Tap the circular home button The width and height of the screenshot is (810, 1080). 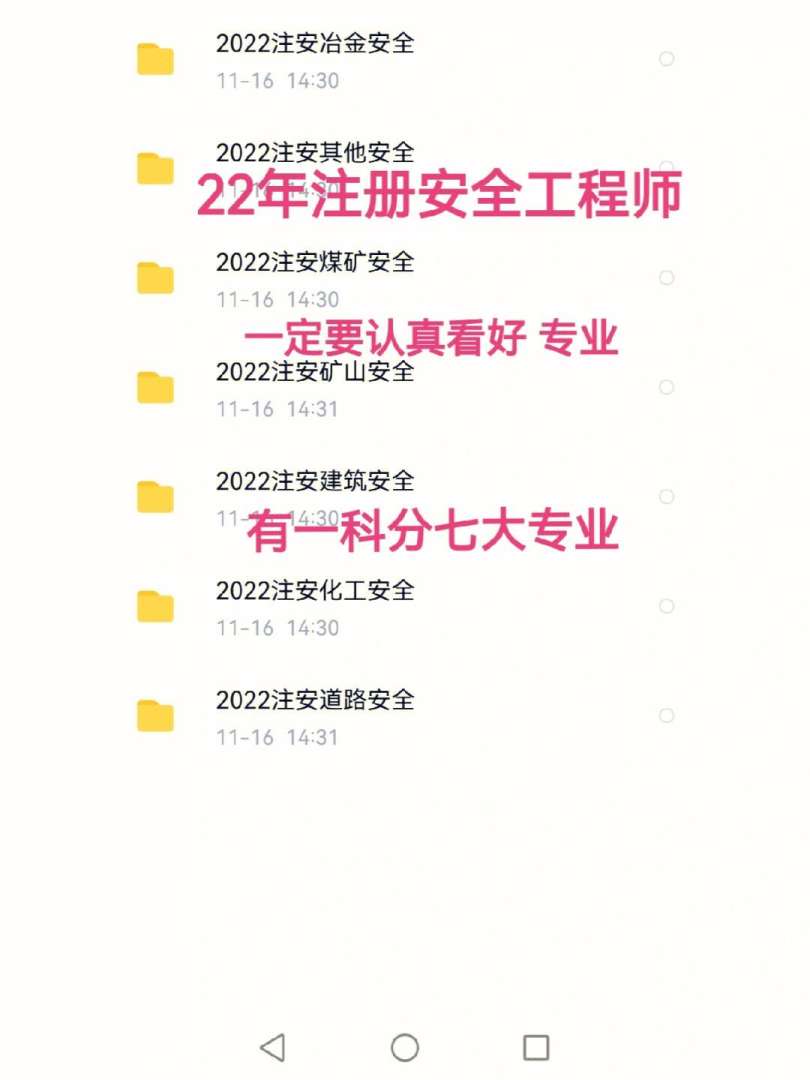tap(405, 1047)
